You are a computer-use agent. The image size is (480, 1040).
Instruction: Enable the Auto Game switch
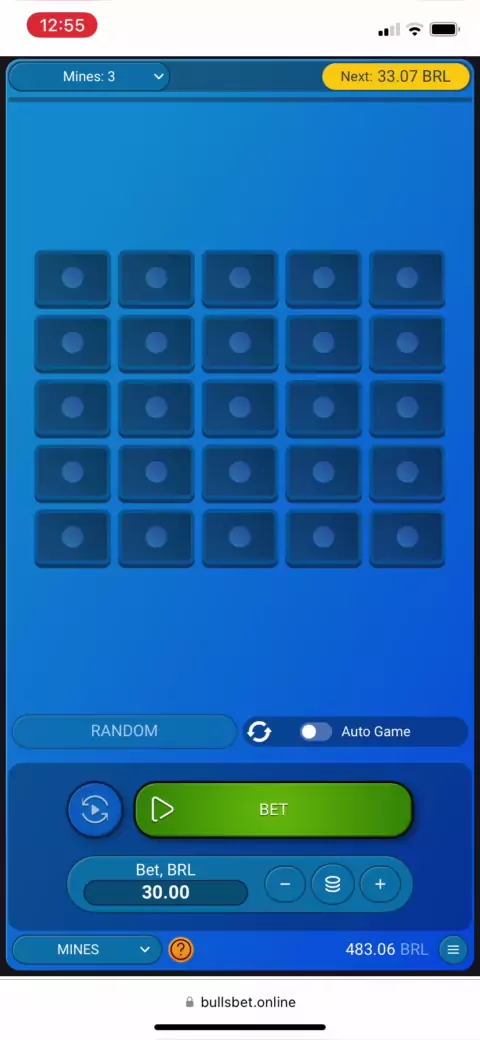point(316,732)
